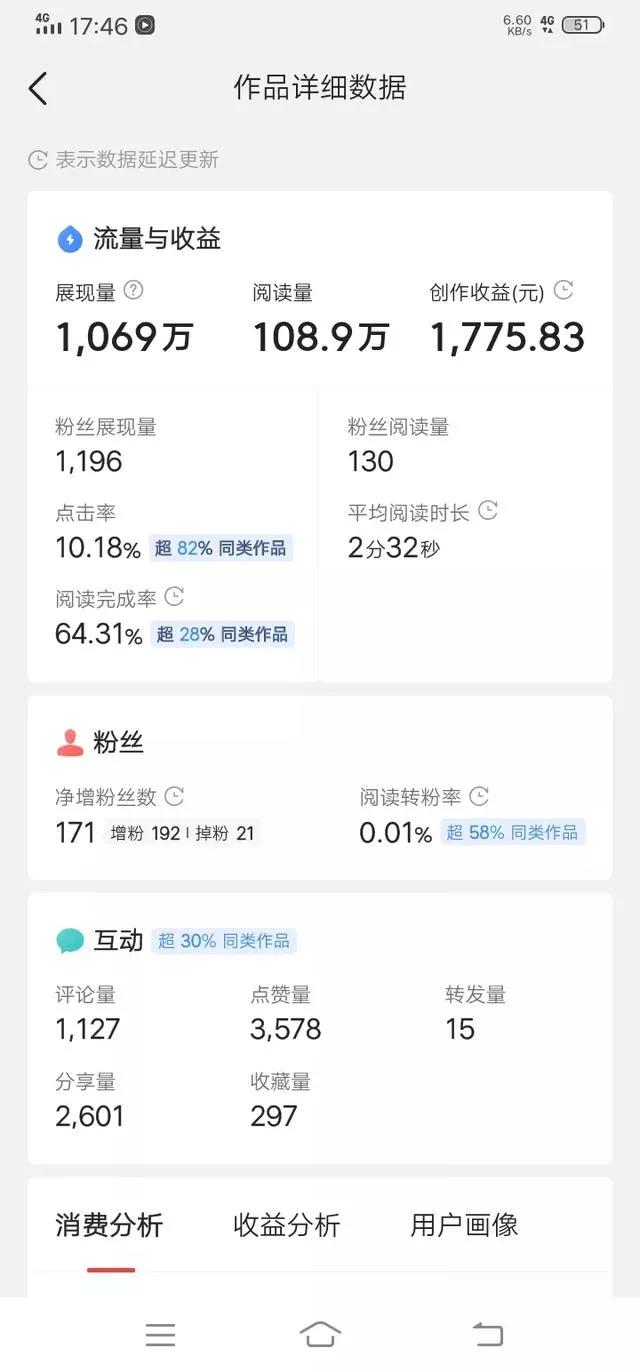
Task: Tap the system back button
Action: pos(487,1334)
